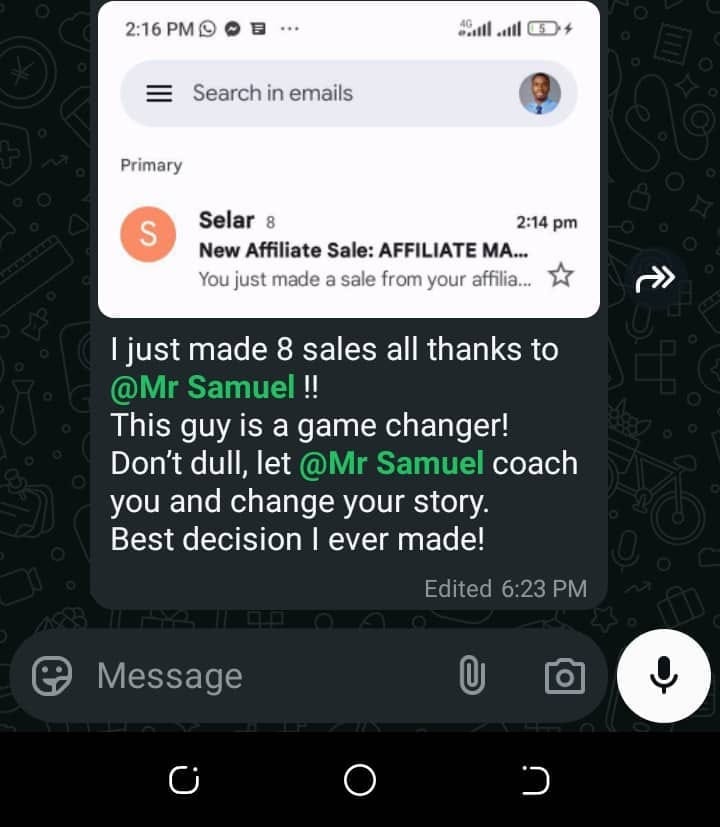Attach a file with the paperclip icon

472,676
